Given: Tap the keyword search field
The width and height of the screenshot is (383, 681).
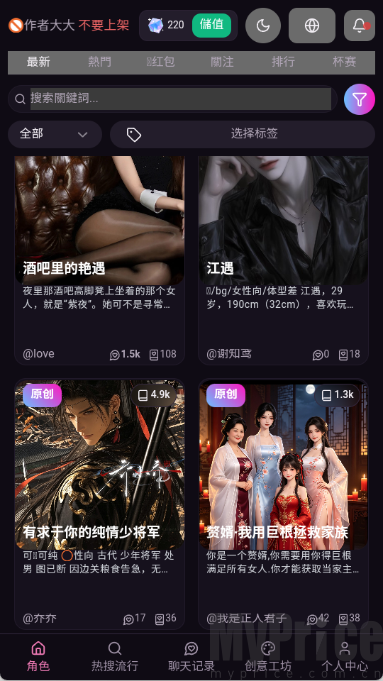Looking at the screenshot, I should (x=180, y=99).
